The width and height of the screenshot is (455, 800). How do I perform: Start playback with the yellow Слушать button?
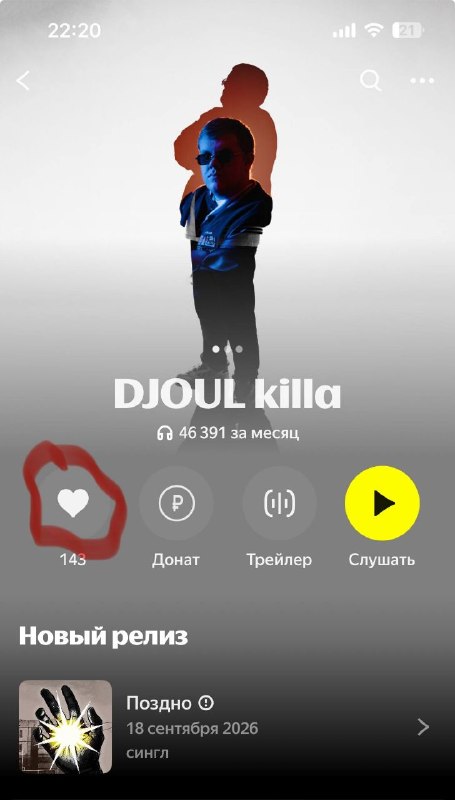383,503
